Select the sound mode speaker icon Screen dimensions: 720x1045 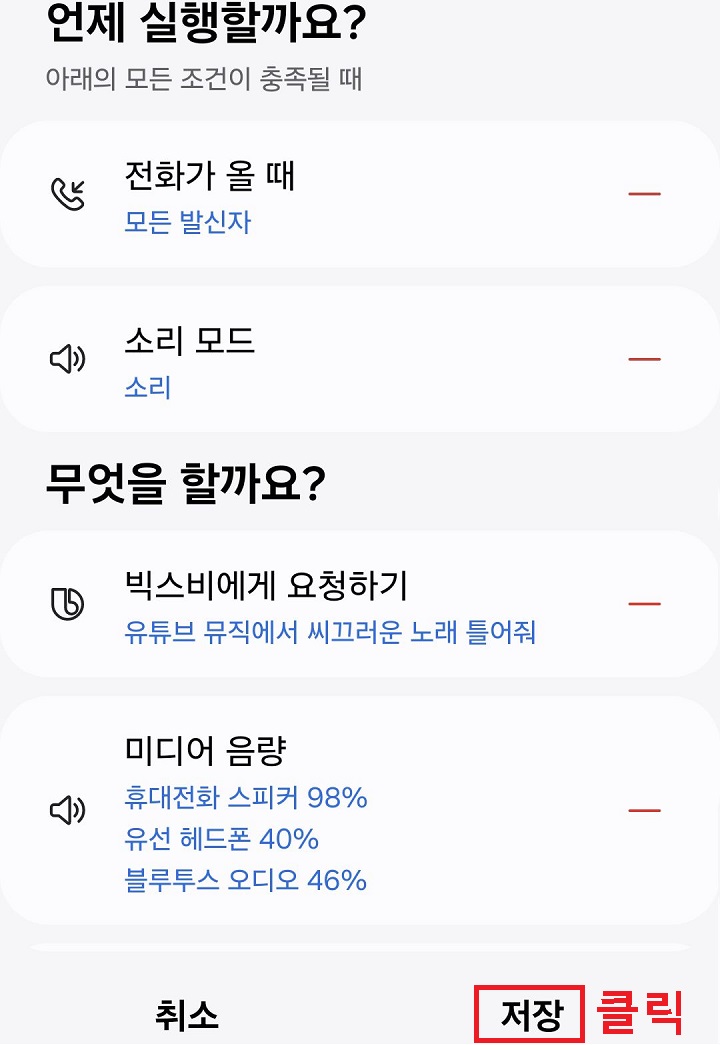pos(65,359)
